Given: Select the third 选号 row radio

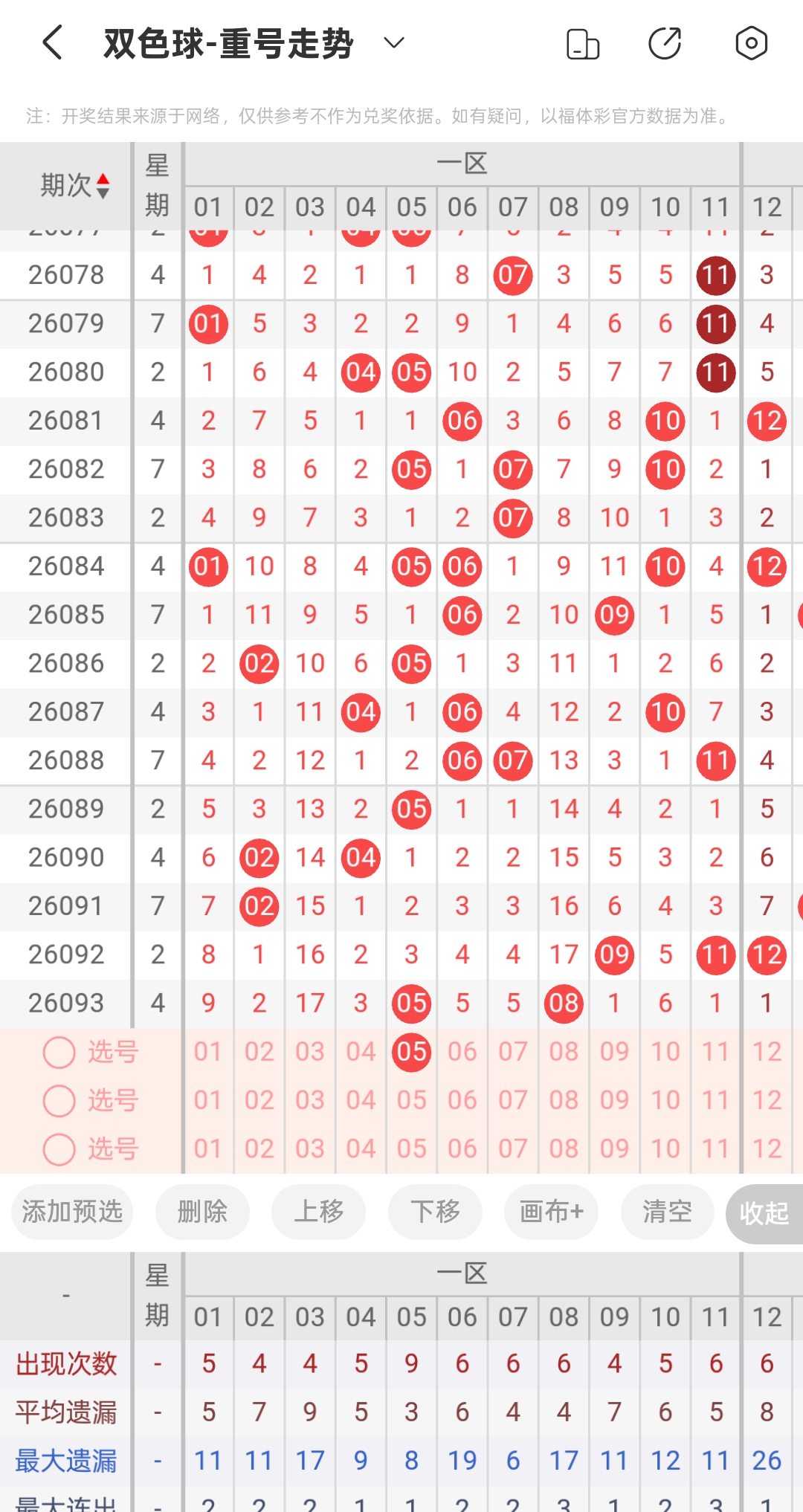Looking at the screenshot, I should 59,1149.
